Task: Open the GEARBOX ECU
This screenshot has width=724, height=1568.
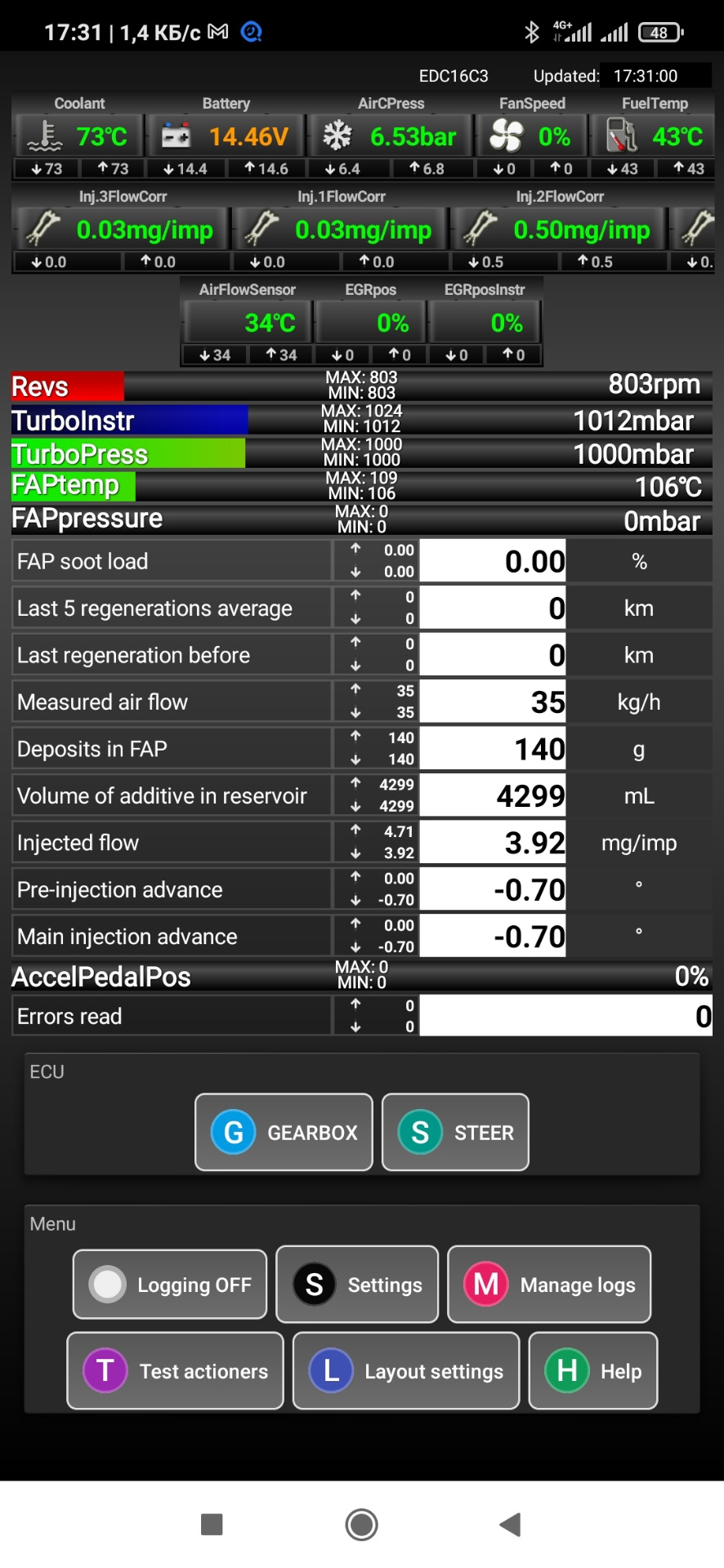Action: [284, 1132]
